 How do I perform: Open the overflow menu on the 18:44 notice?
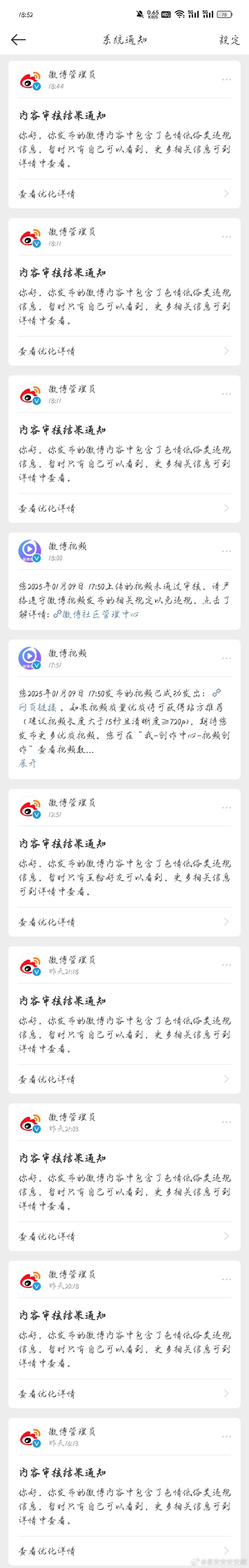226,80
